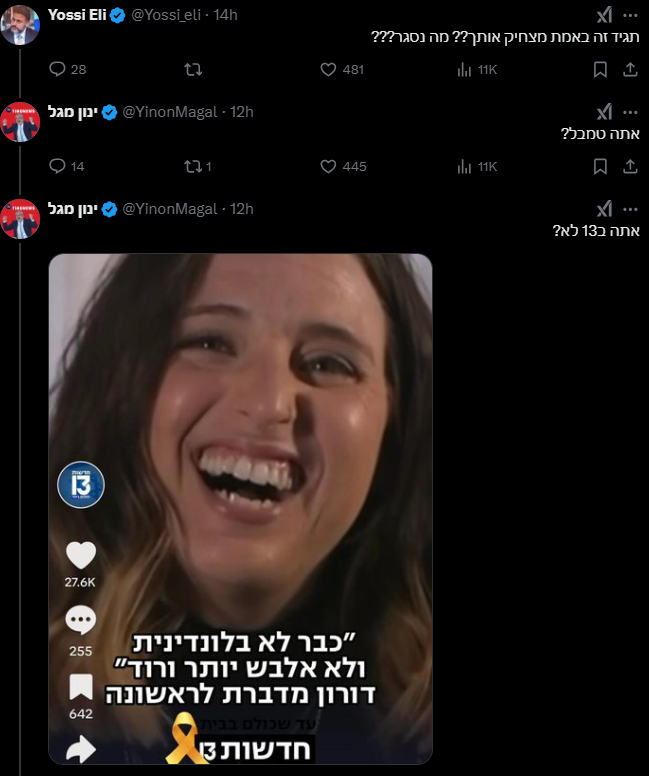View analytics on Yossi Eli's post
This screenshot has height=776, width=649.
tap(464, 69)
